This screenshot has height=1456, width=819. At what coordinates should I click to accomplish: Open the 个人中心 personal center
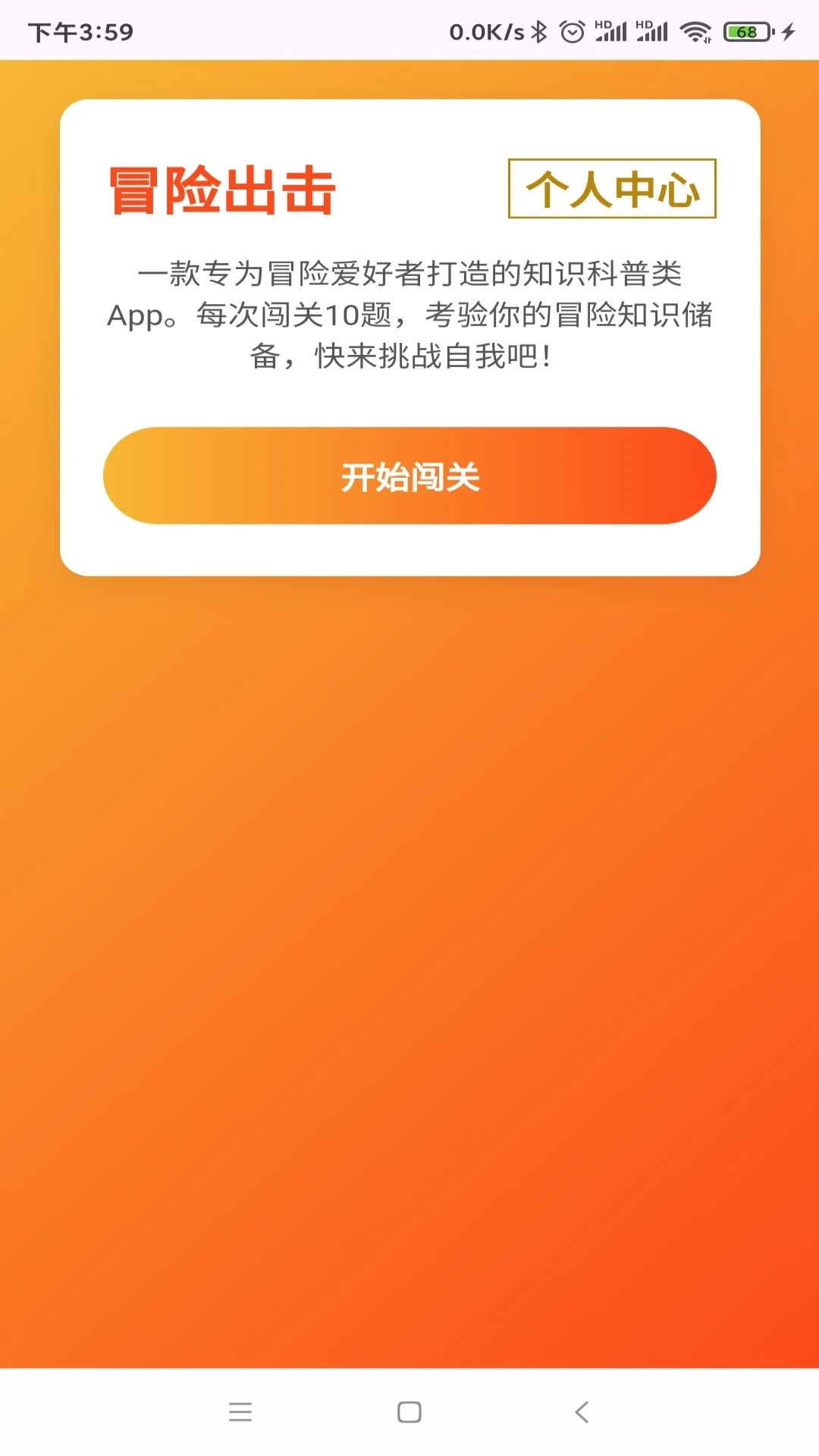[x=612, y=189]
